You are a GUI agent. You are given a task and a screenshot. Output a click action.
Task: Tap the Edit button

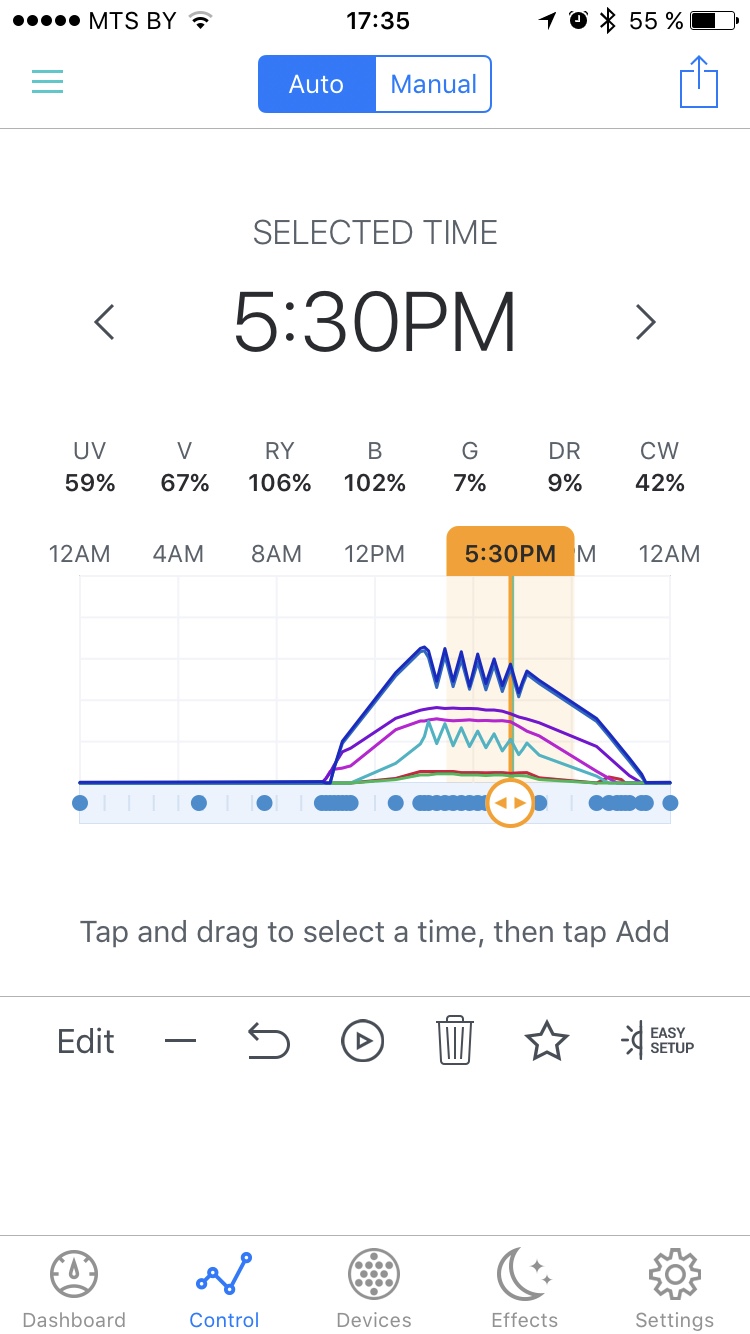[x=86, y=1042]
